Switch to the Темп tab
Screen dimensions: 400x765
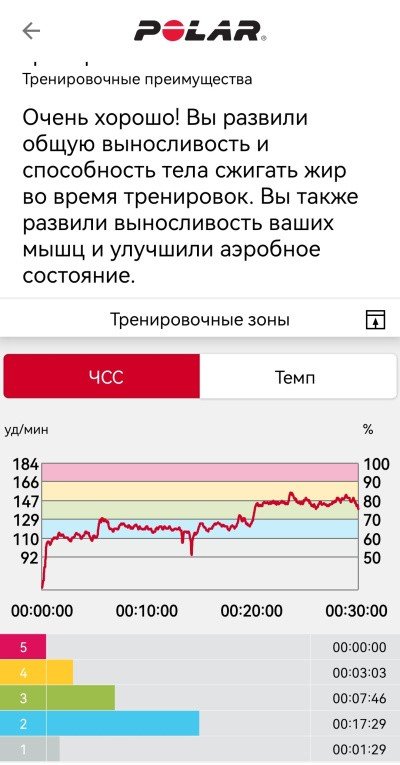coord(298,376)
